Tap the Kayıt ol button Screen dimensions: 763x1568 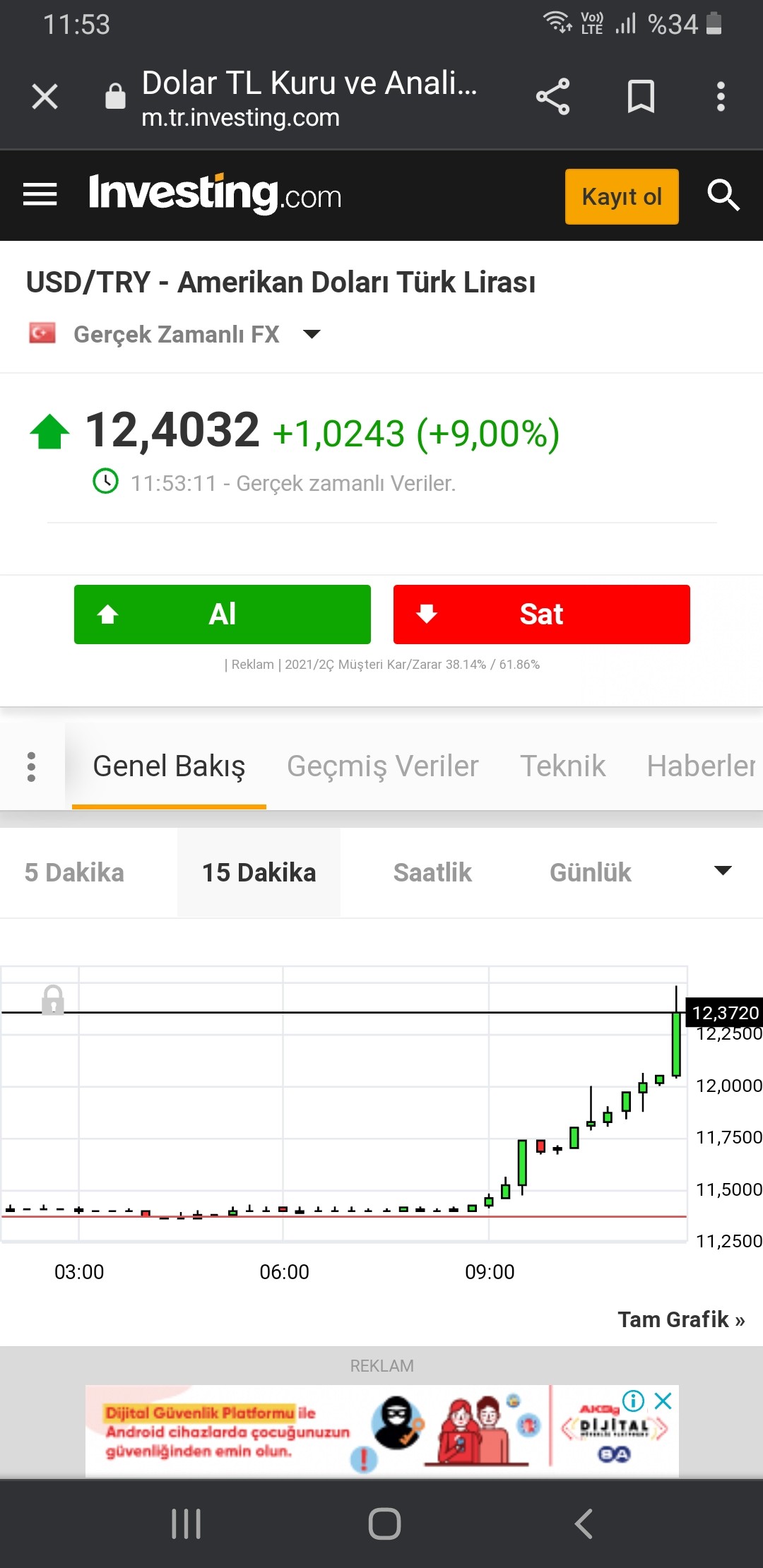[622, 196]
